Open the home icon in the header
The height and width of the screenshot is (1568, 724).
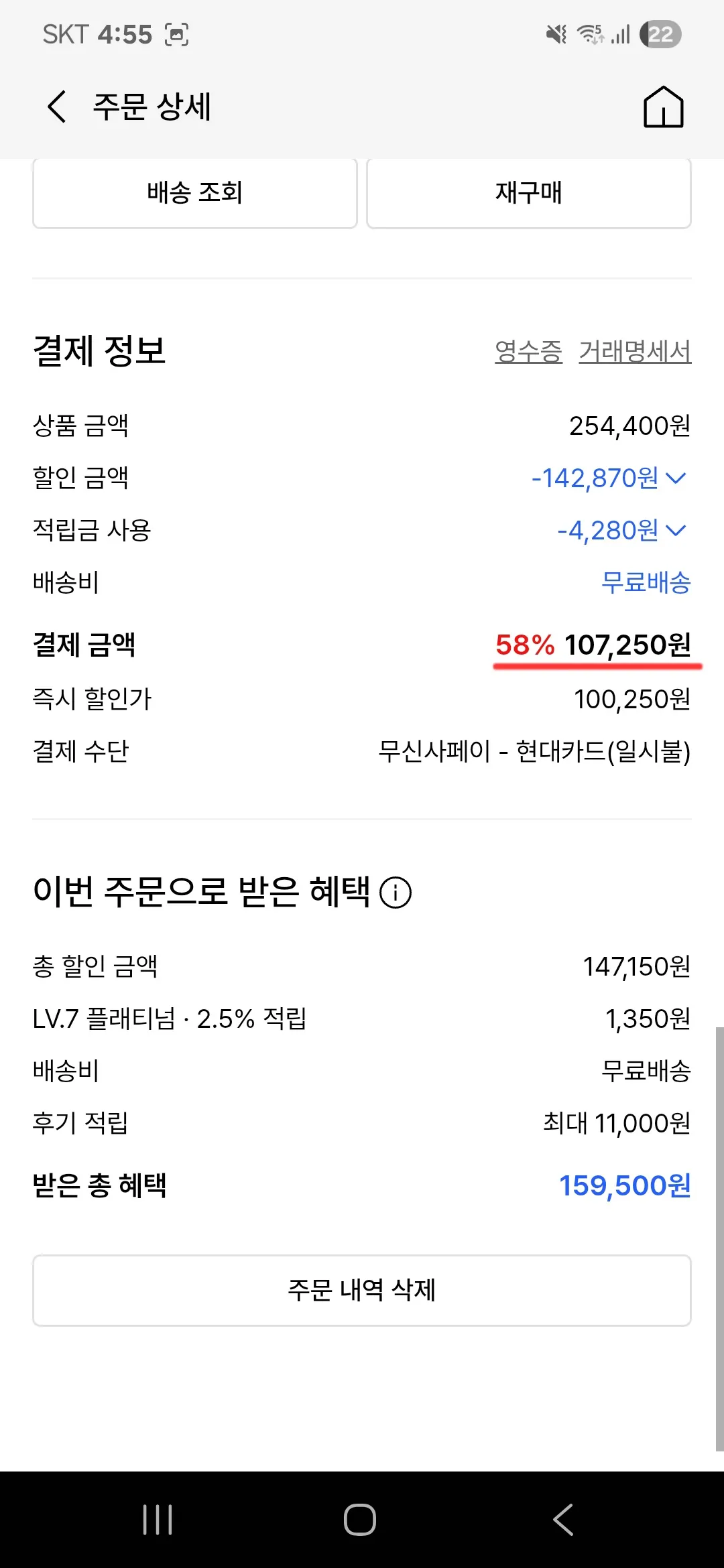point(663,107)
